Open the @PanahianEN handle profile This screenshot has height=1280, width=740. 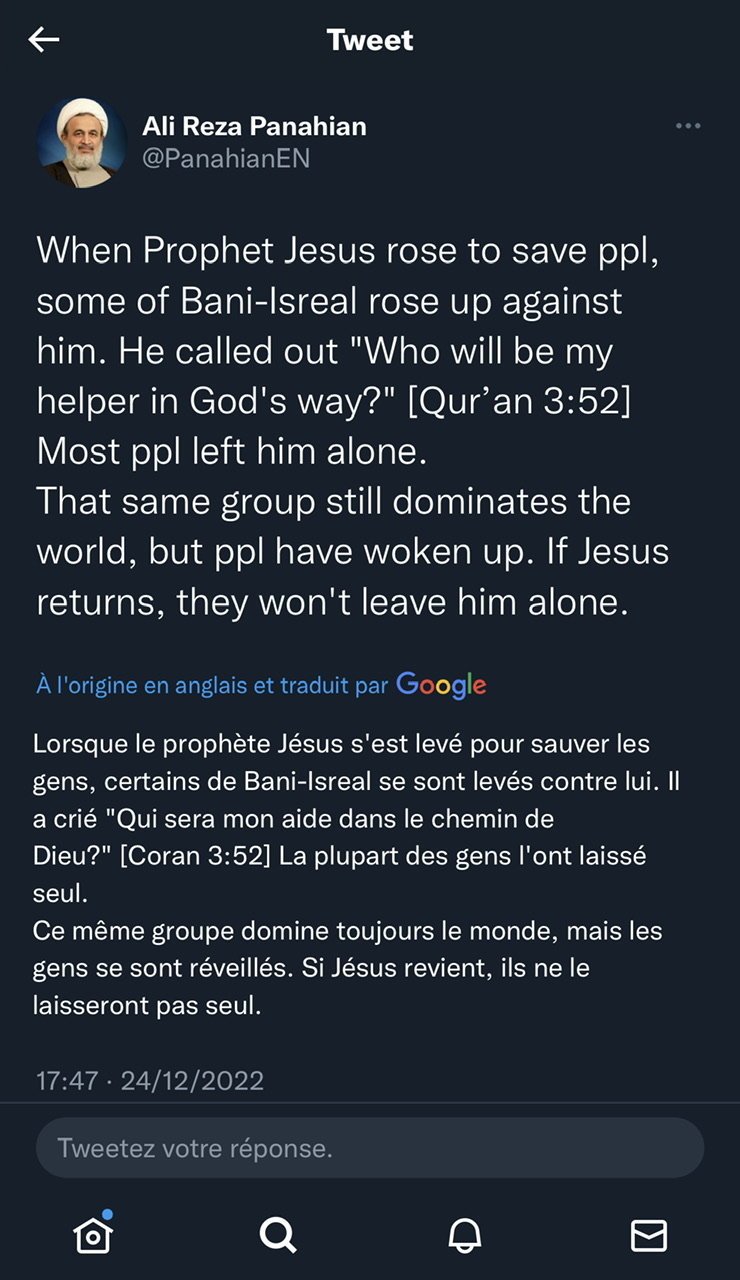(x=226, y=159)
